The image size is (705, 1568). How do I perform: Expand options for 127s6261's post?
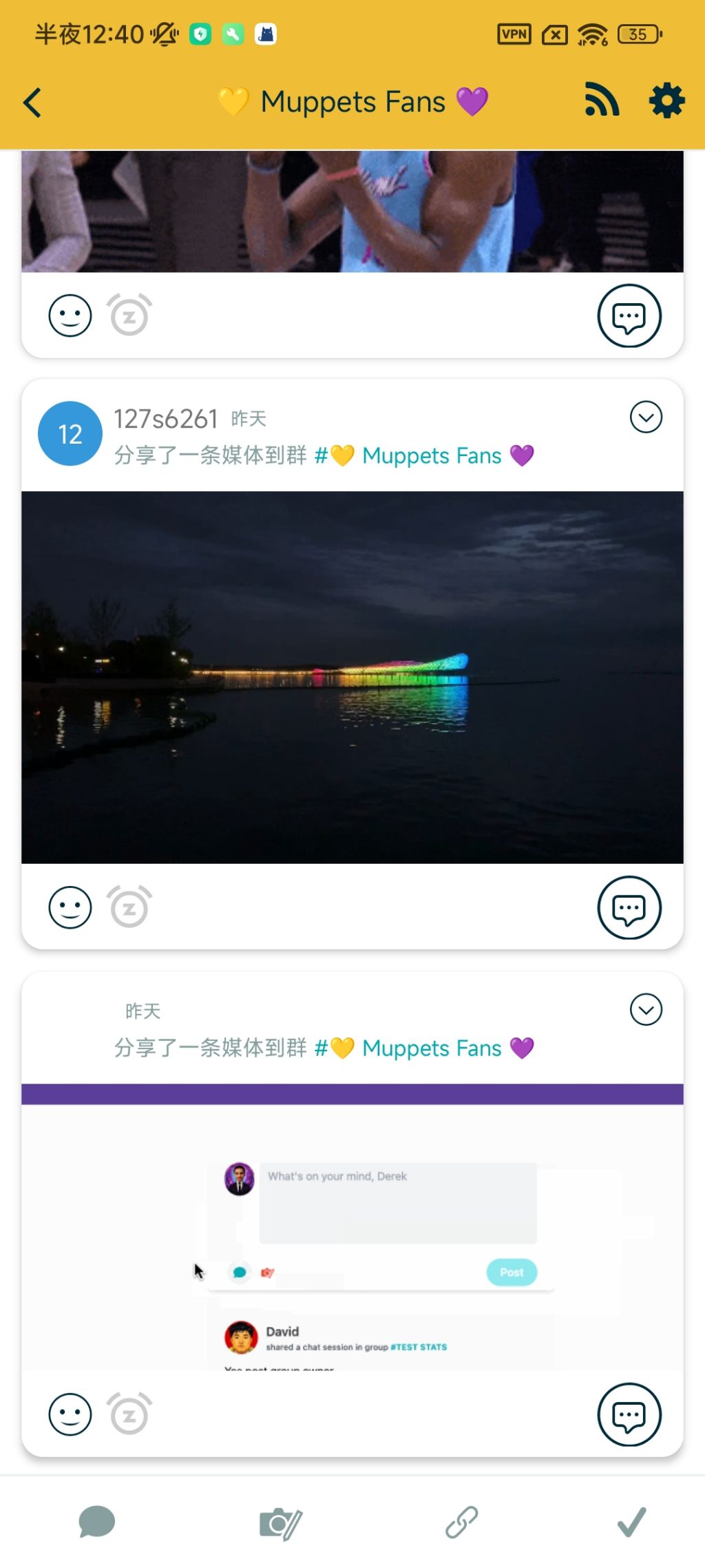point(646,417)
